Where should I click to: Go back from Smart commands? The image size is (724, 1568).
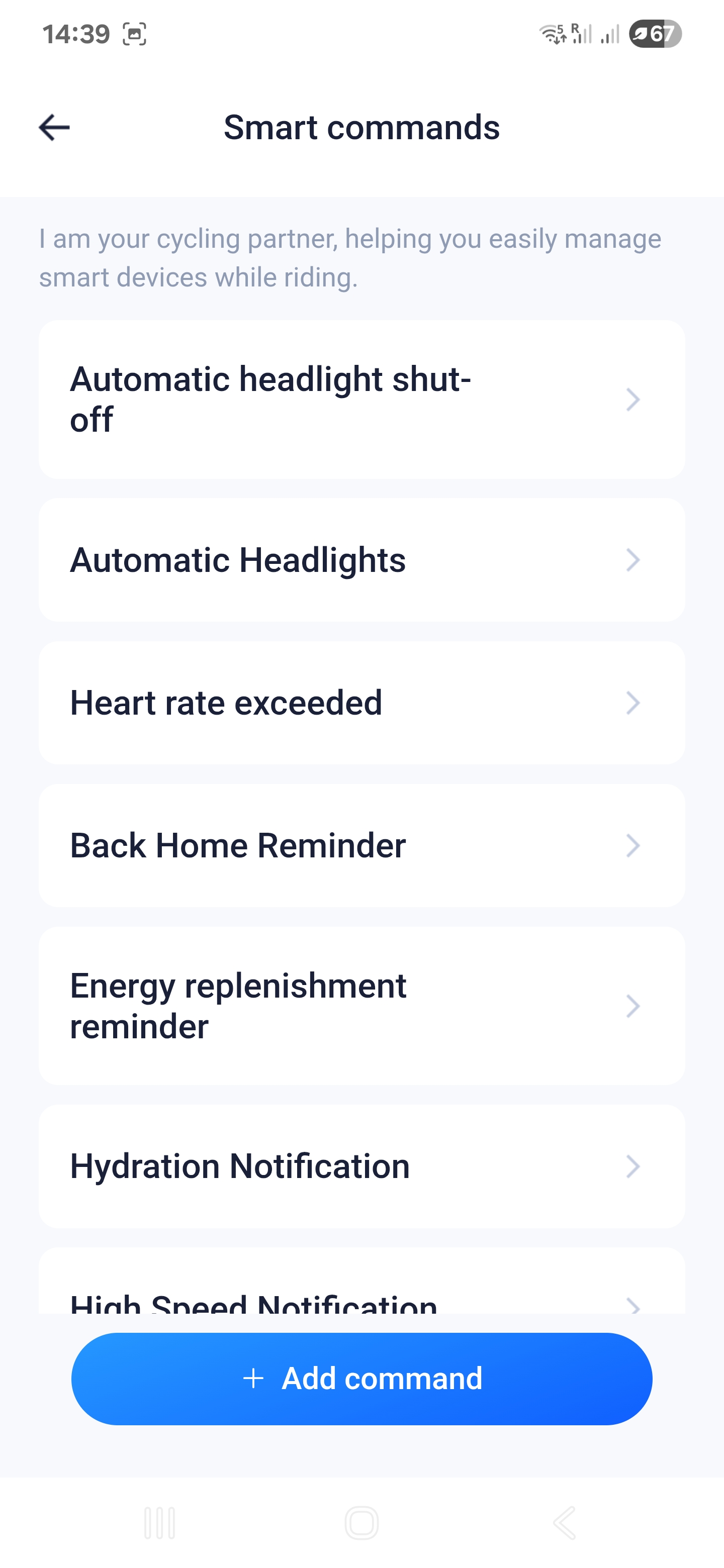click(54, 128)
